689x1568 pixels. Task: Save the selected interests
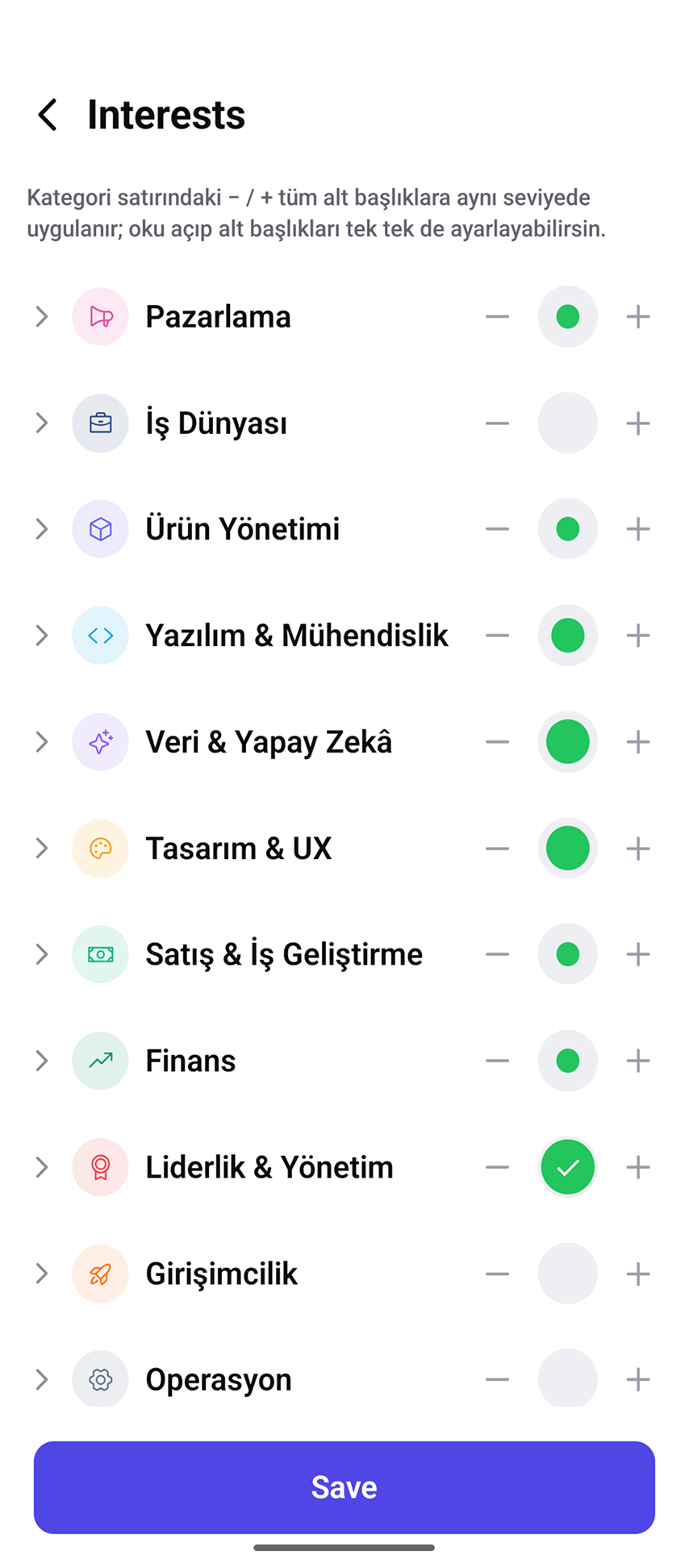click(344, 1487)
